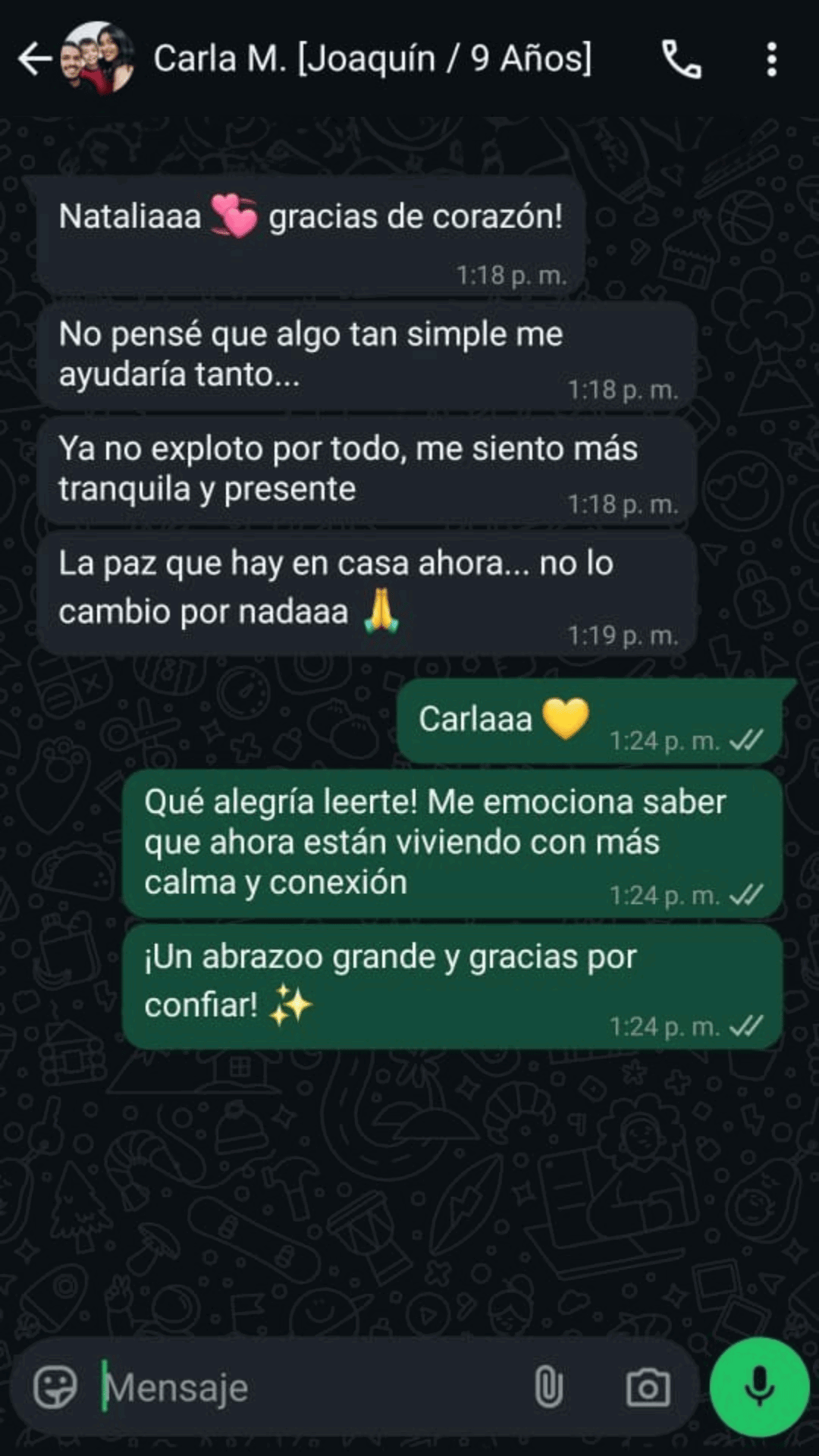Attach a file with the paperclip
The image size is (819, 1456).
click(x=548, y=1387)
